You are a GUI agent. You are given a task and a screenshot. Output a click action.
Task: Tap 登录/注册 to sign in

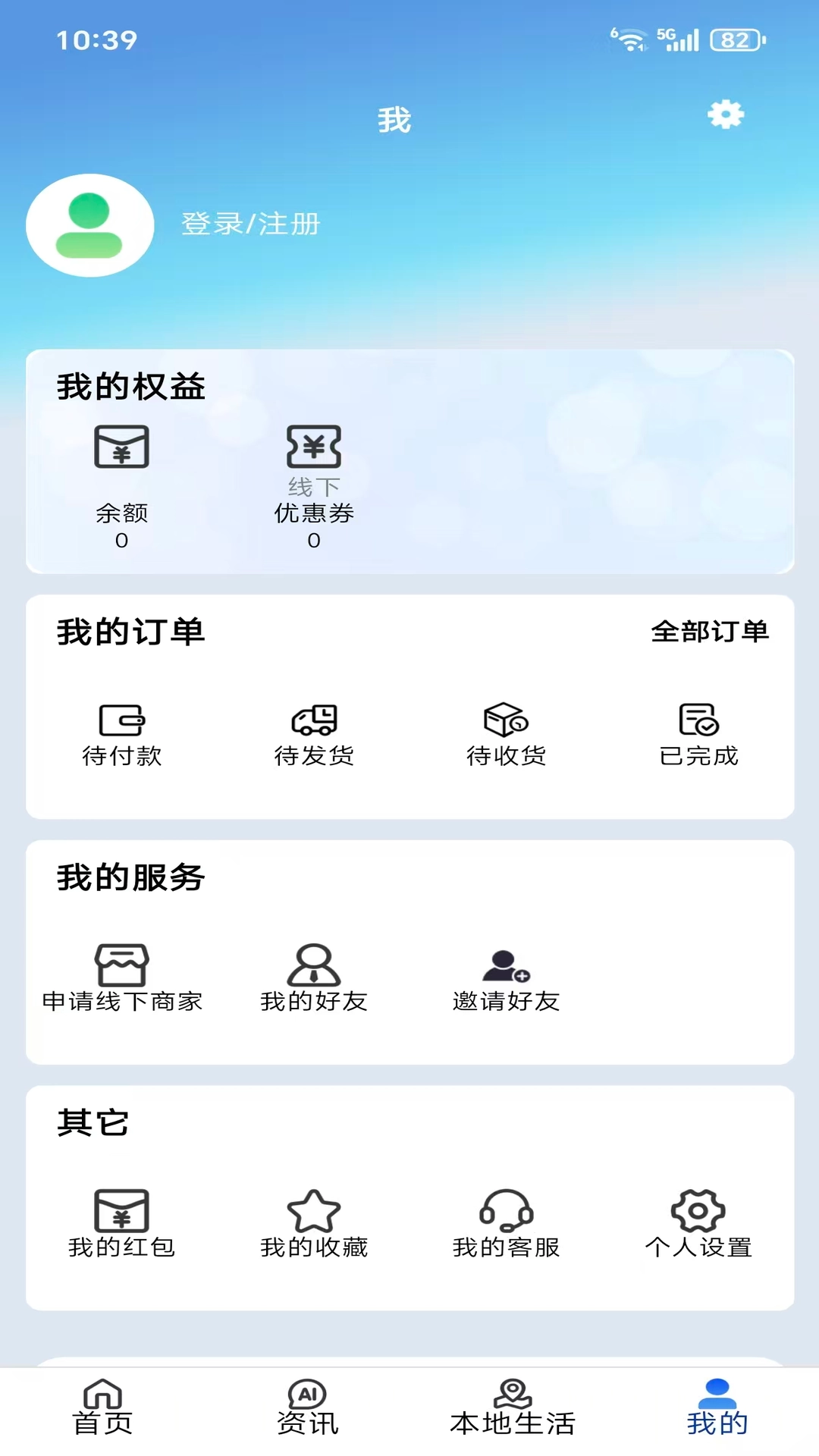[250, 224]
